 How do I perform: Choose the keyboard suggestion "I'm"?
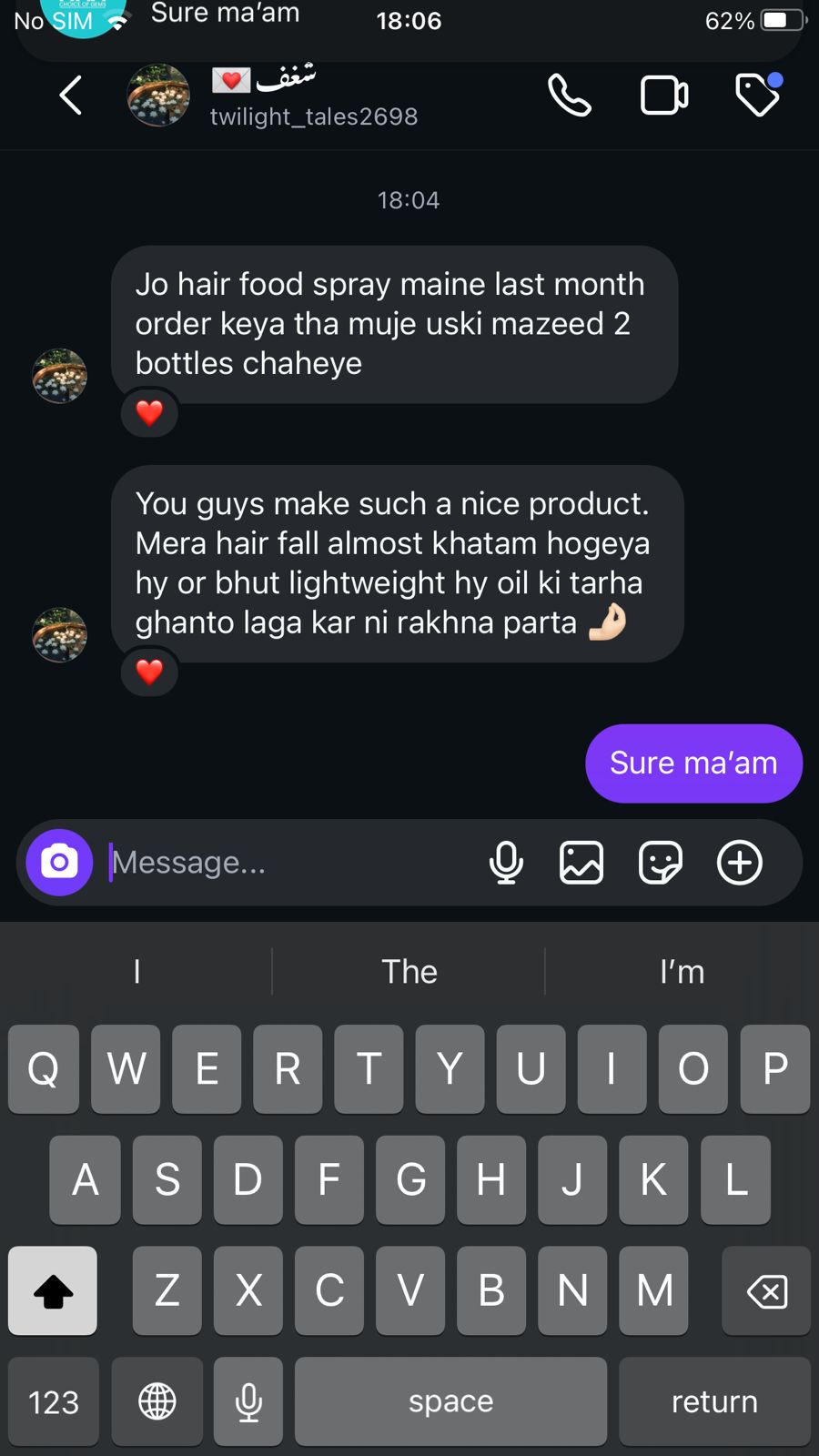tap(682, 972)
